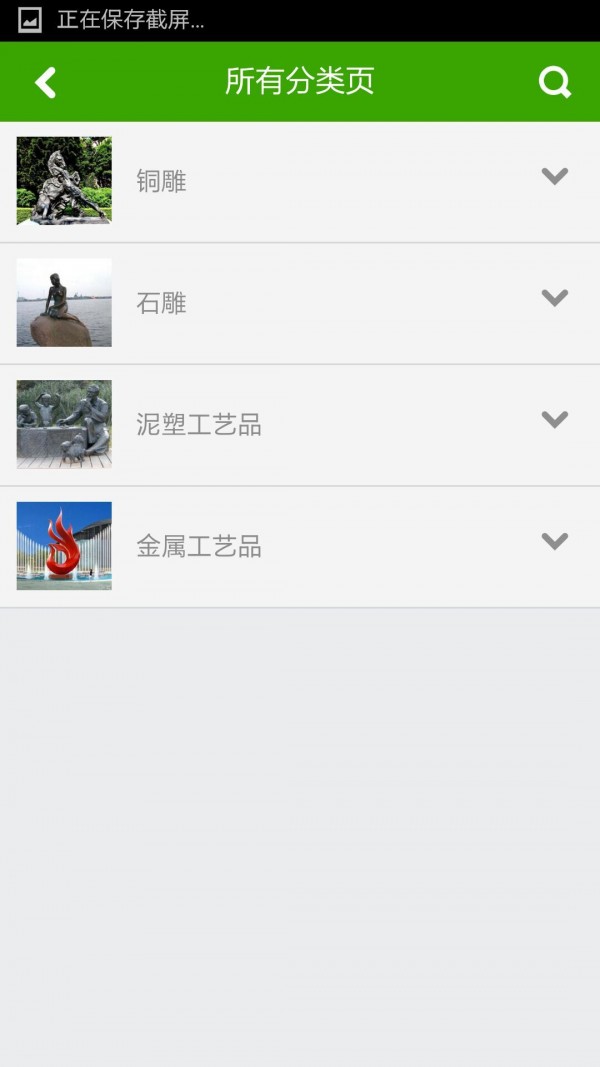This screenshot has width=600, height=1067.
Task: Go back using the header arrow
Action: pos(46,82)
